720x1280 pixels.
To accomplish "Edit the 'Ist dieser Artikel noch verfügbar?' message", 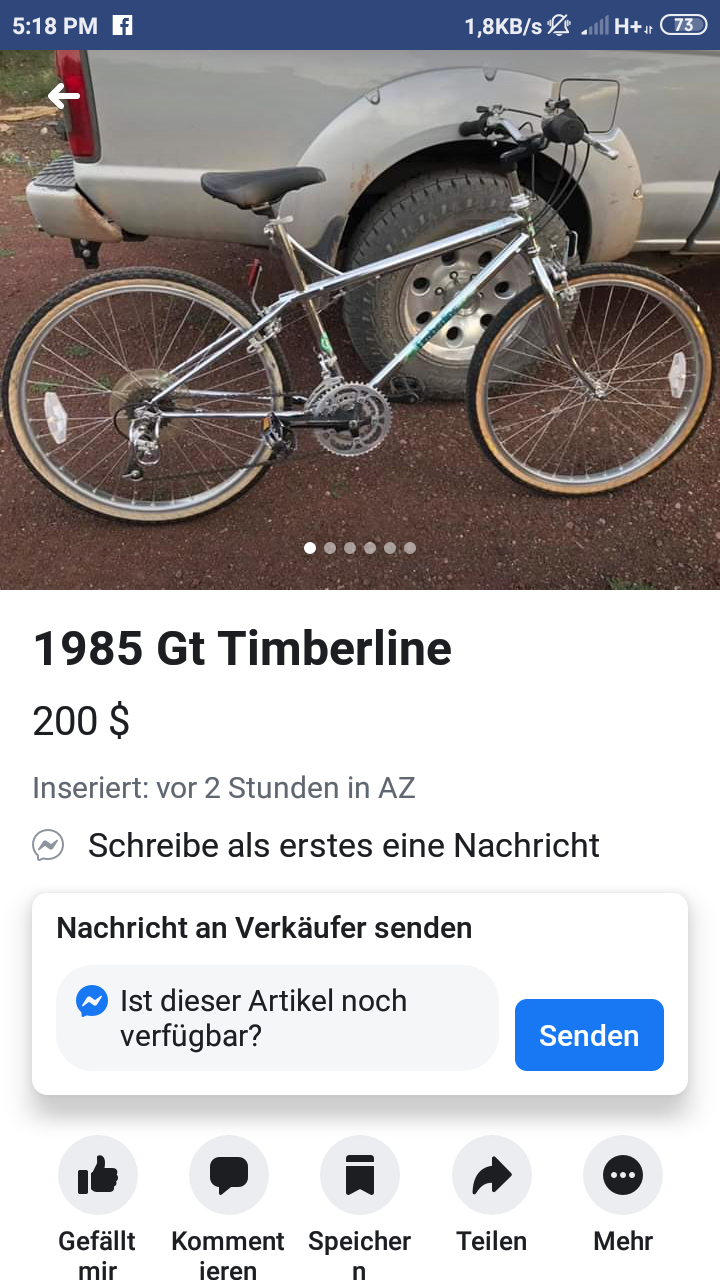I will pyautogui.click(x=277, y=1018).
